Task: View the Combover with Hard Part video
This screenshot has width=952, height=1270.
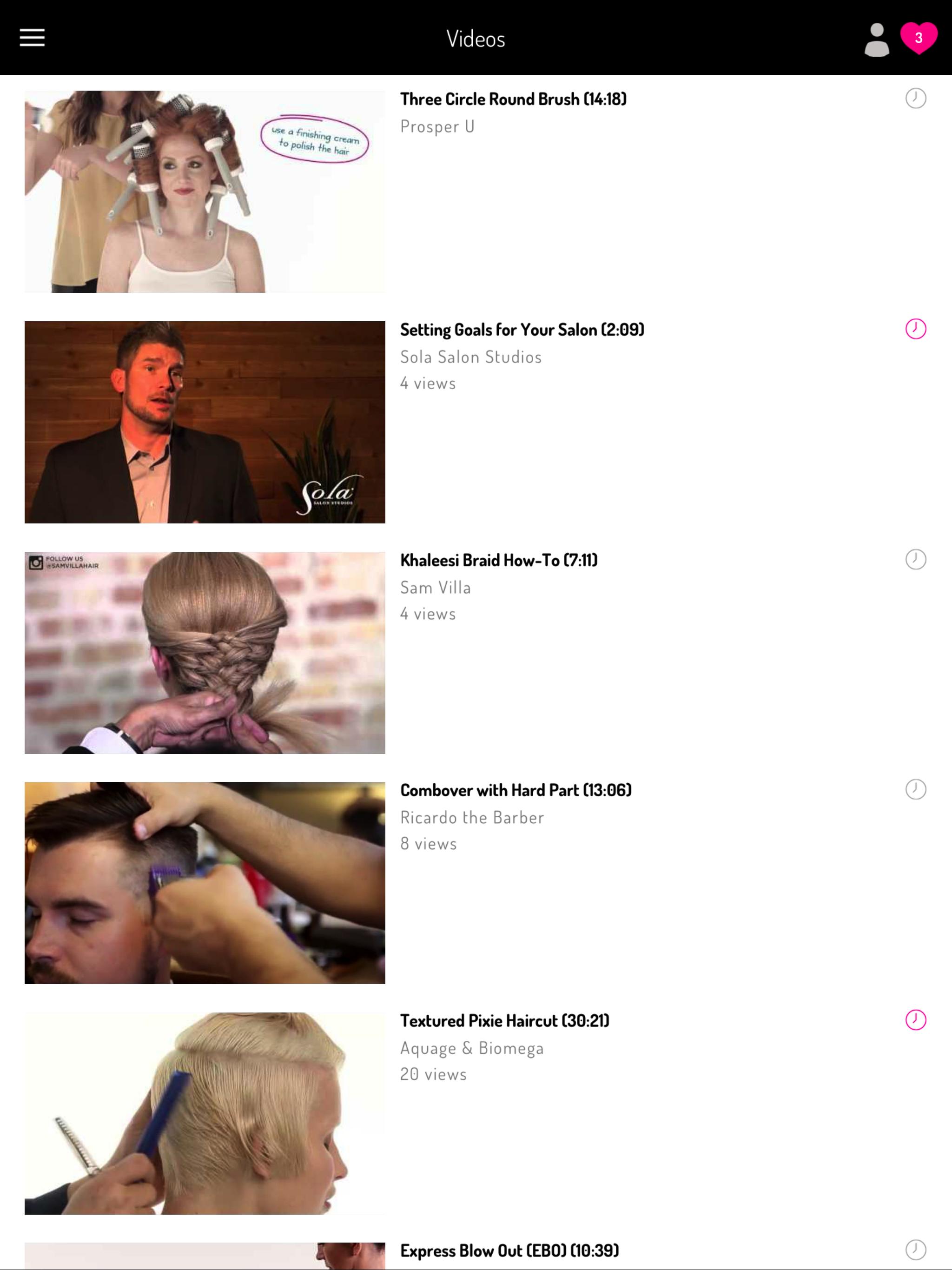Action: click(205, 882)
